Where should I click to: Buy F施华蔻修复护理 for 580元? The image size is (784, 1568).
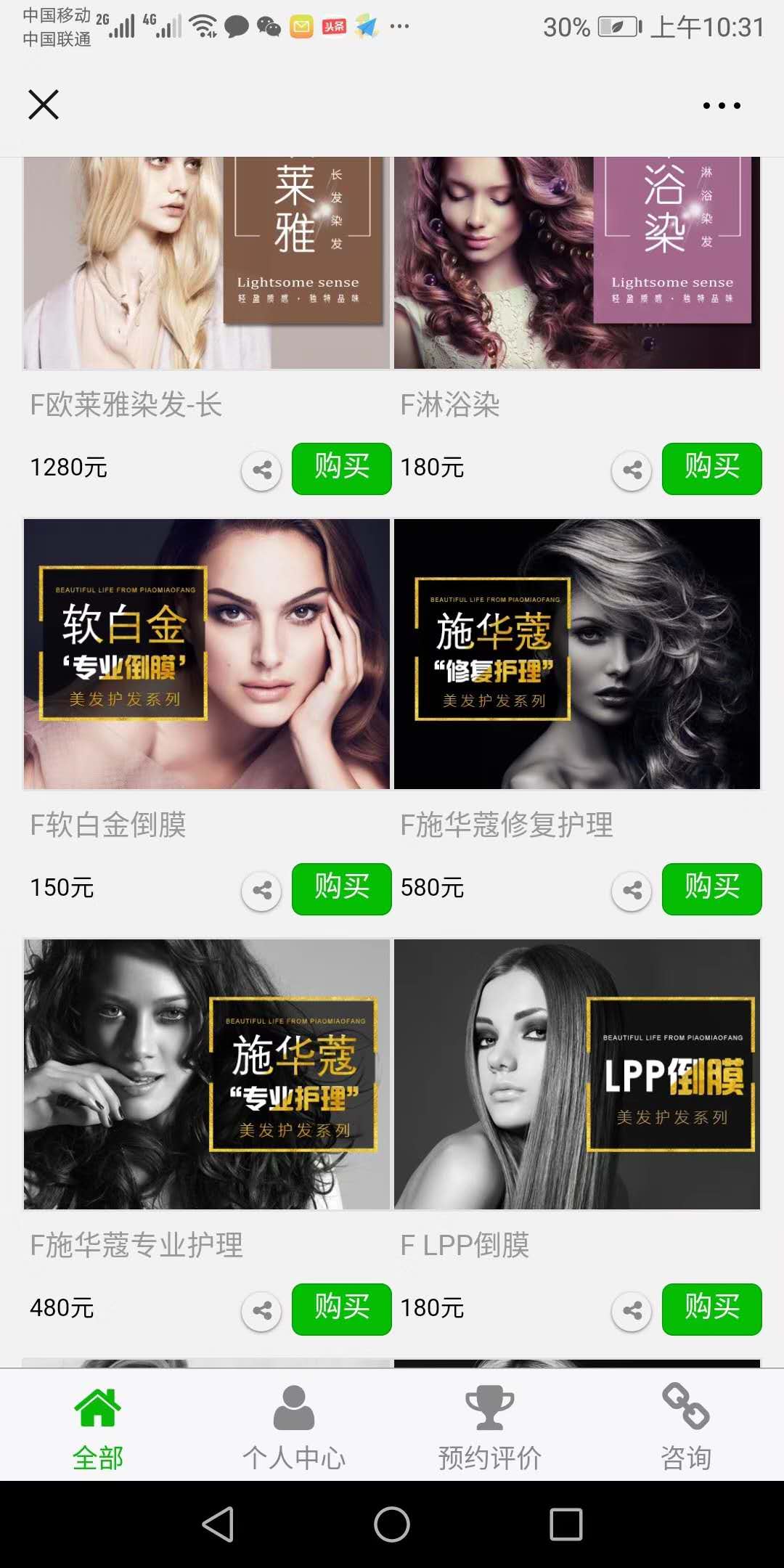point(711,889)
